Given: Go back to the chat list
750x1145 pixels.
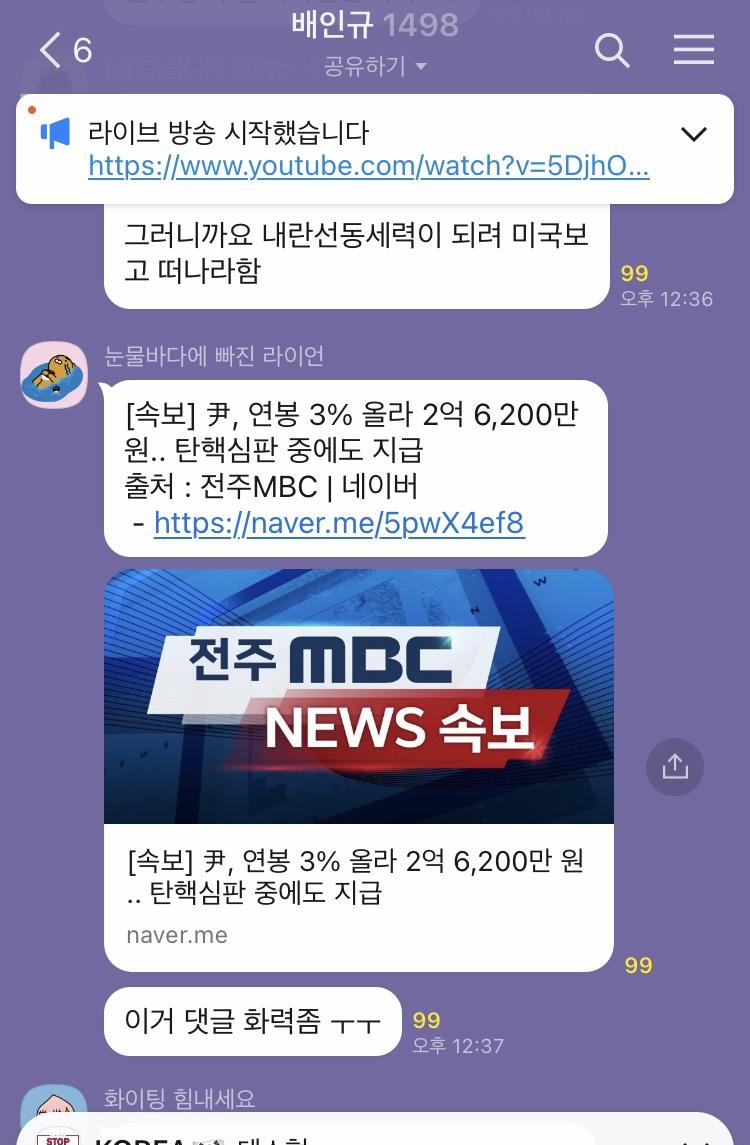Looking at the screenshot, I should (x=52, y=49).
